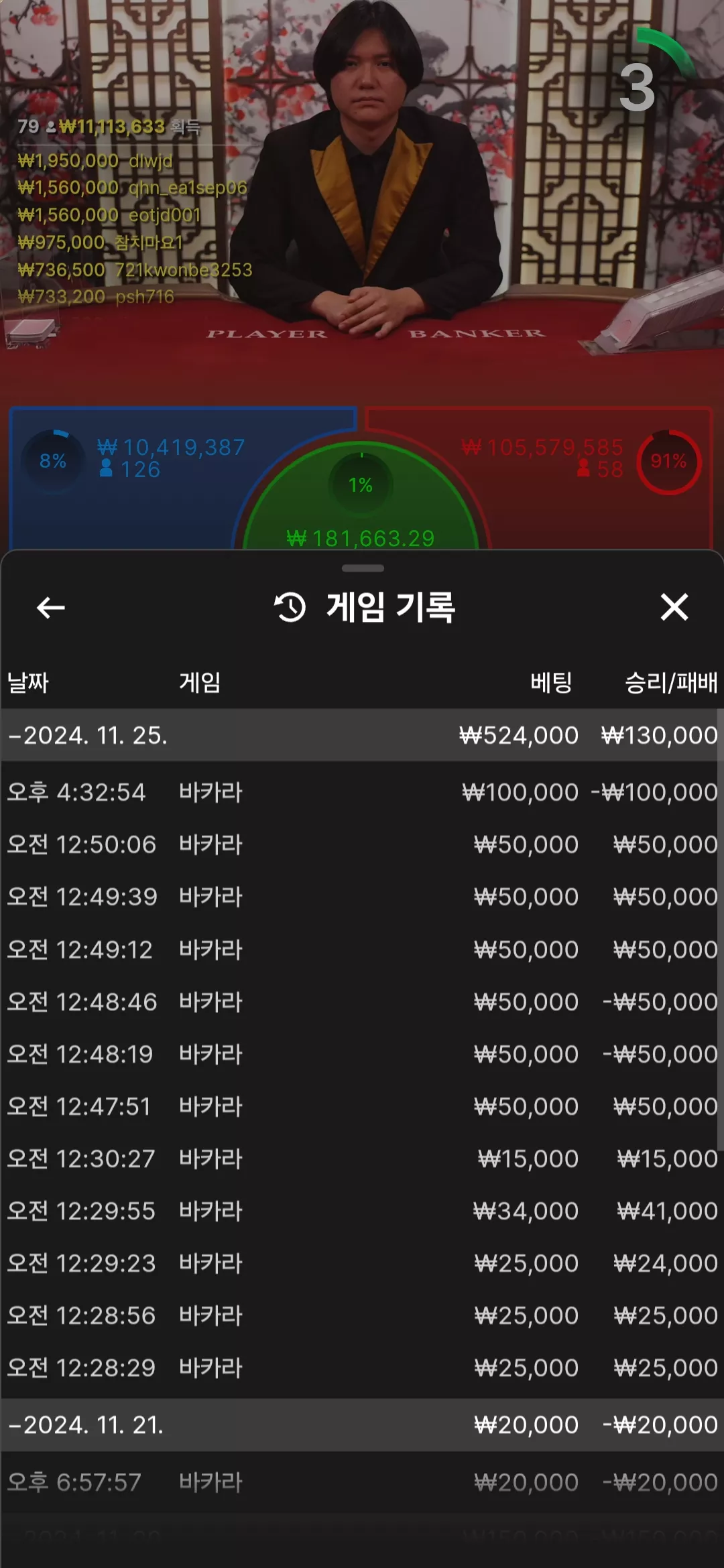Open the 오전 12:50:06 바카라 record
This screenshot has height=1568, width=724.
click(362, 844)
